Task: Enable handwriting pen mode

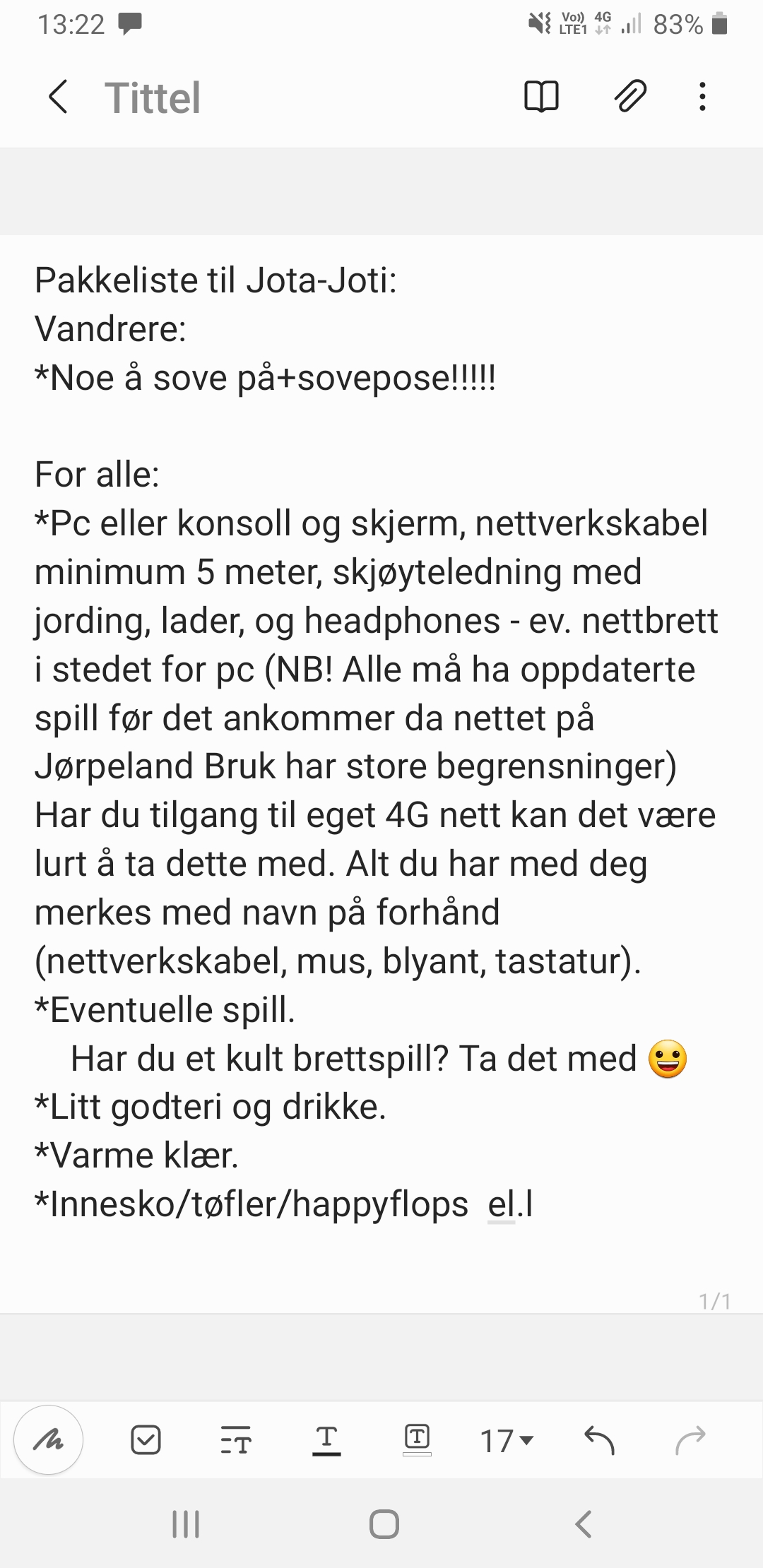Action: tap(49, 1439)
